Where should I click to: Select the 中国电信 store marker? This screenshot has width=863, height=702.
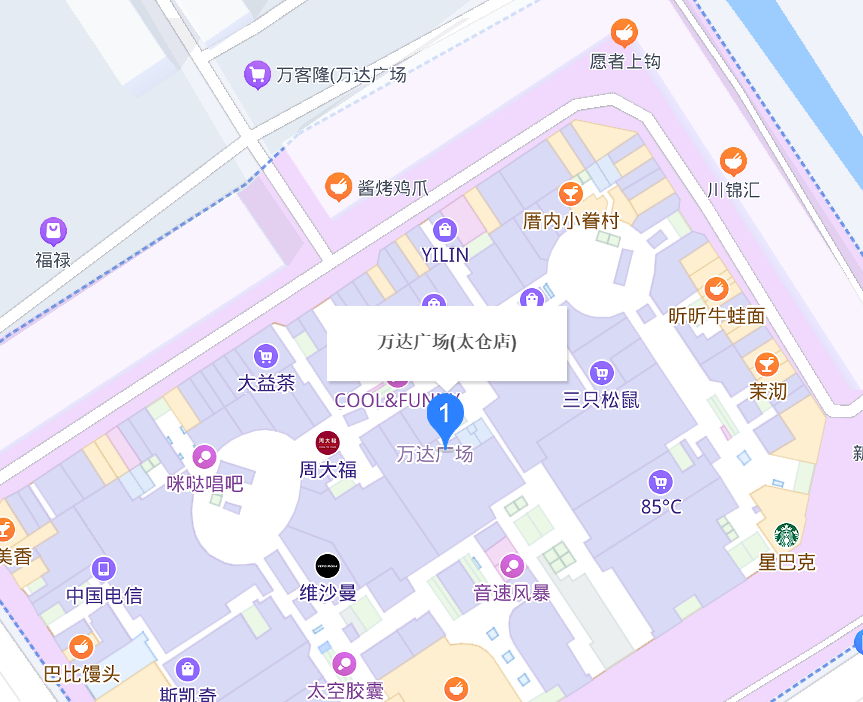click(x=104, y=570)
